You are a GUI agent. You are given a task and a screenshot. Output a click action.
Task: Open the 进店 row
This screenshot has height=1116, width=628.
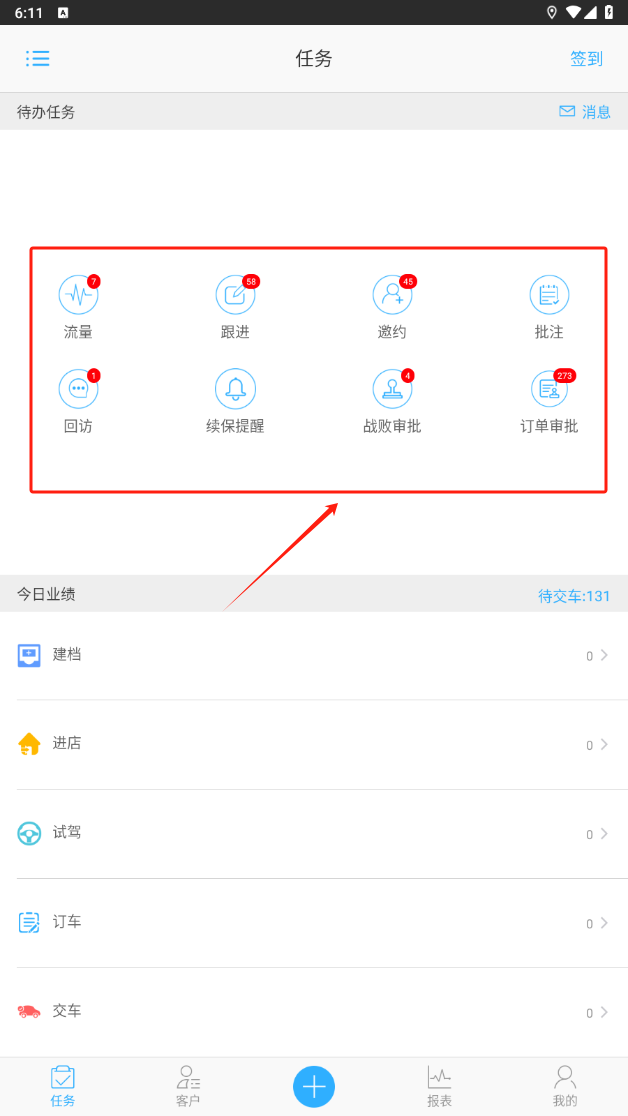(x=314, y=745)
